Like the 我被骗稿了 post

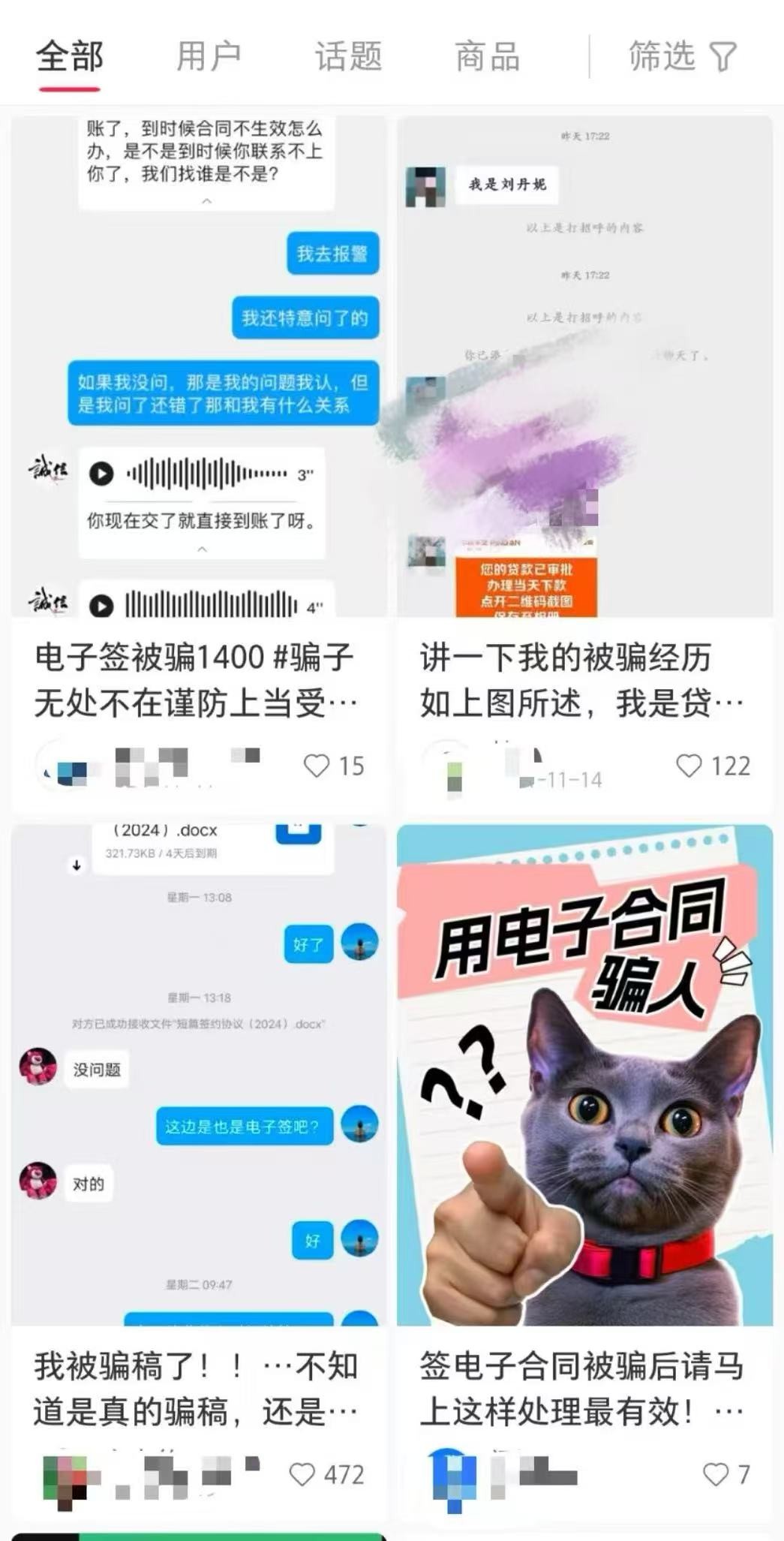pyautogui.click(x=302, y=1474)
